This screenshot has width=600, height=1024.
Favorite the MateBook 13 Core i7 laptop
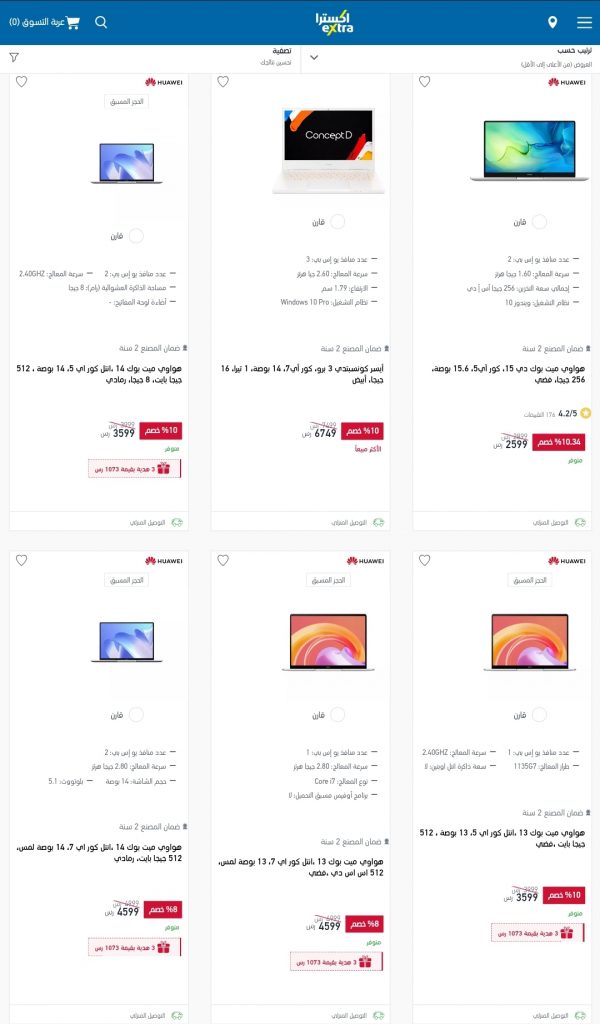point(223,560)
